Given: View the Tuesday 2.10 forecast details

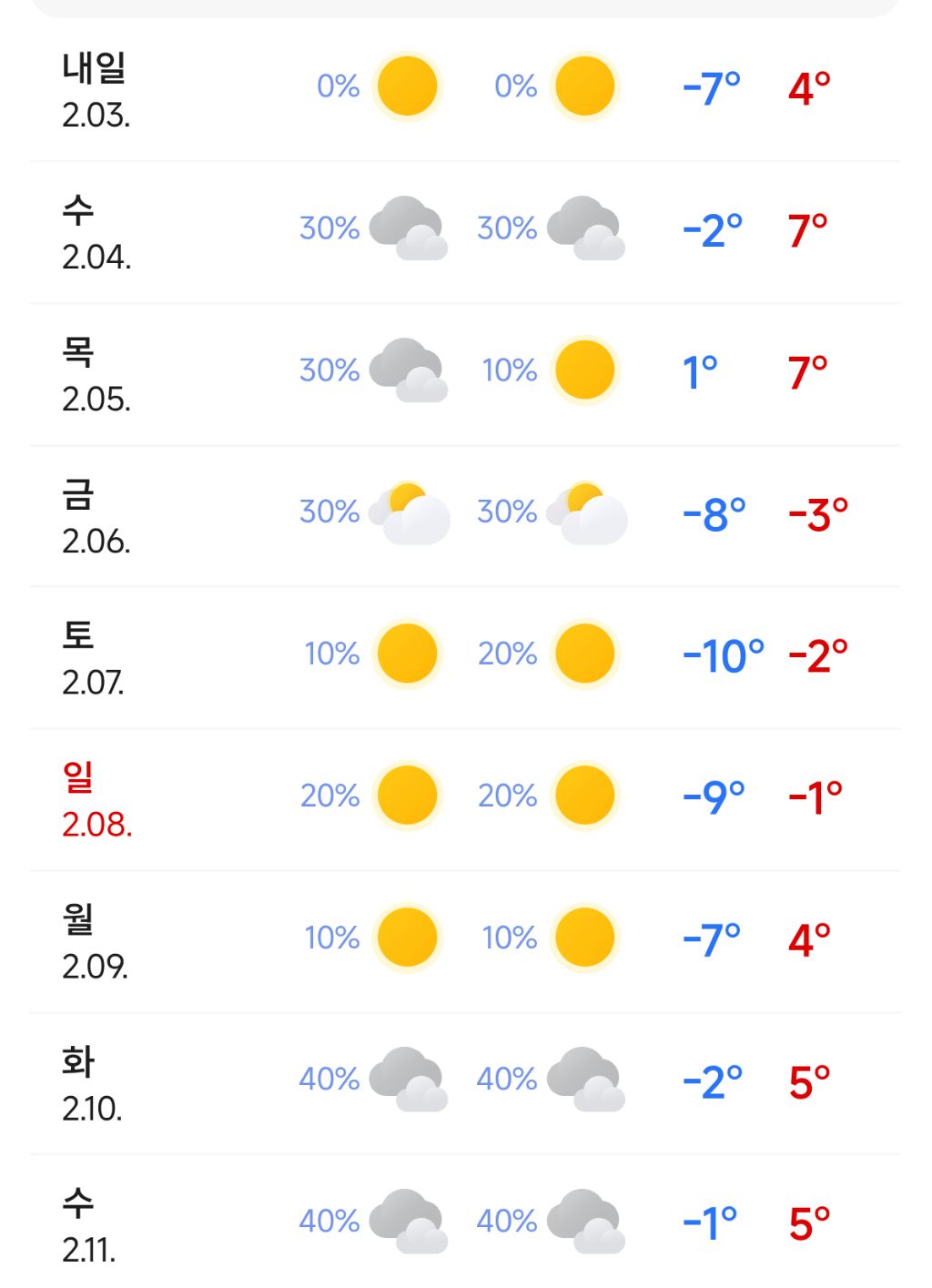Looking at the screenshot, I should [x=465, y=1084].
